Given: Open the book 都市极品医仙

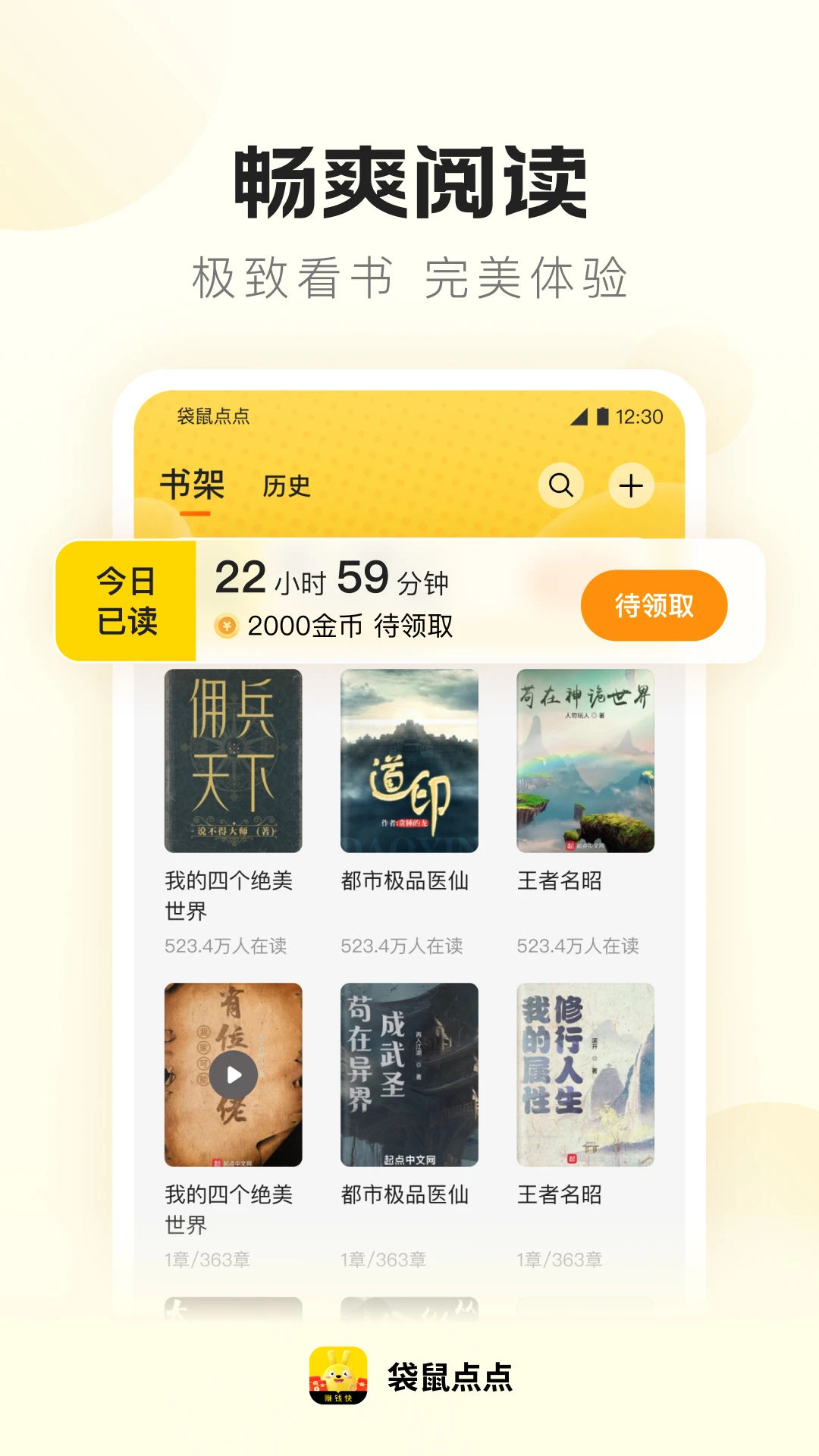Looking at the screenshot, I should pos(409,761).
